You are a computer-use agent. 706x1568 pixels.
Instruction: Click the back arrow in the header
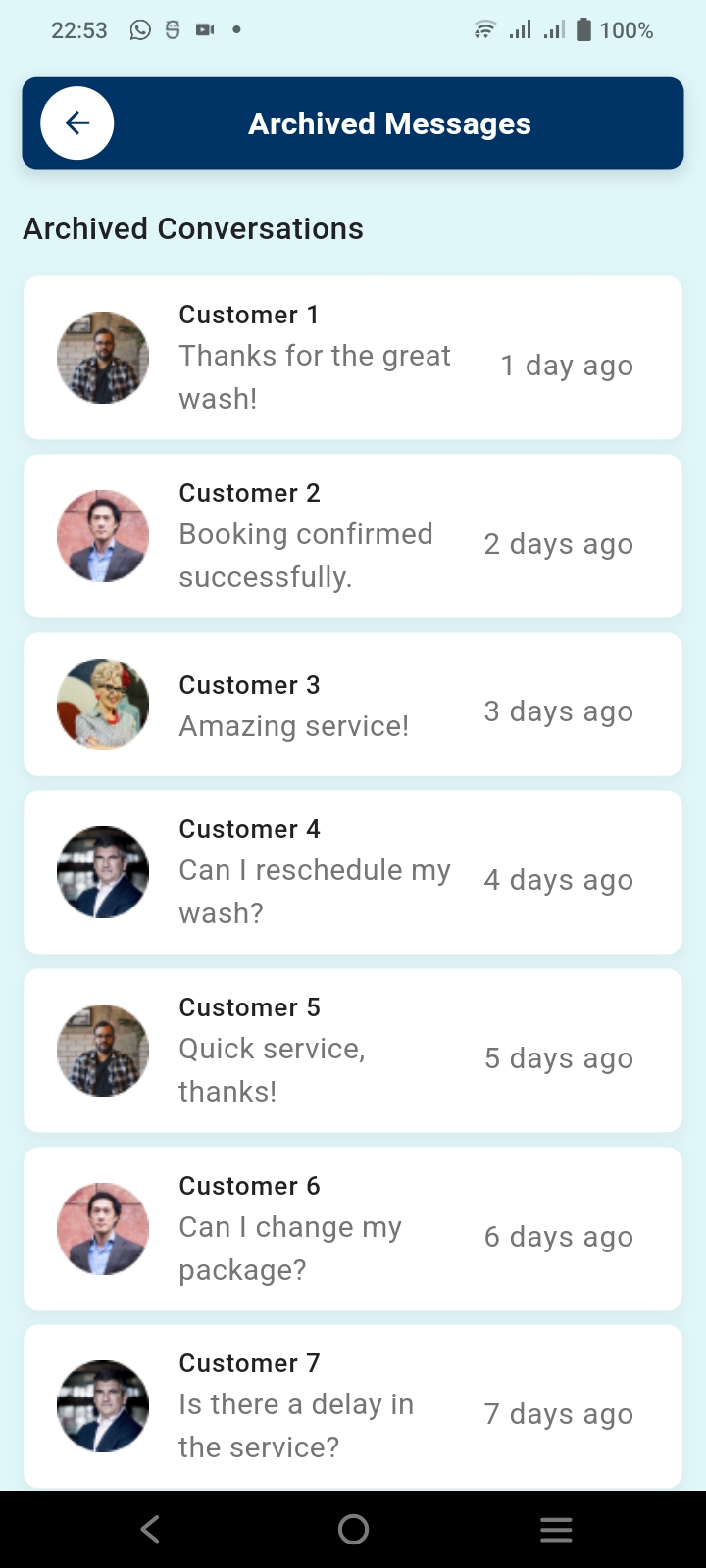point(76,123)
